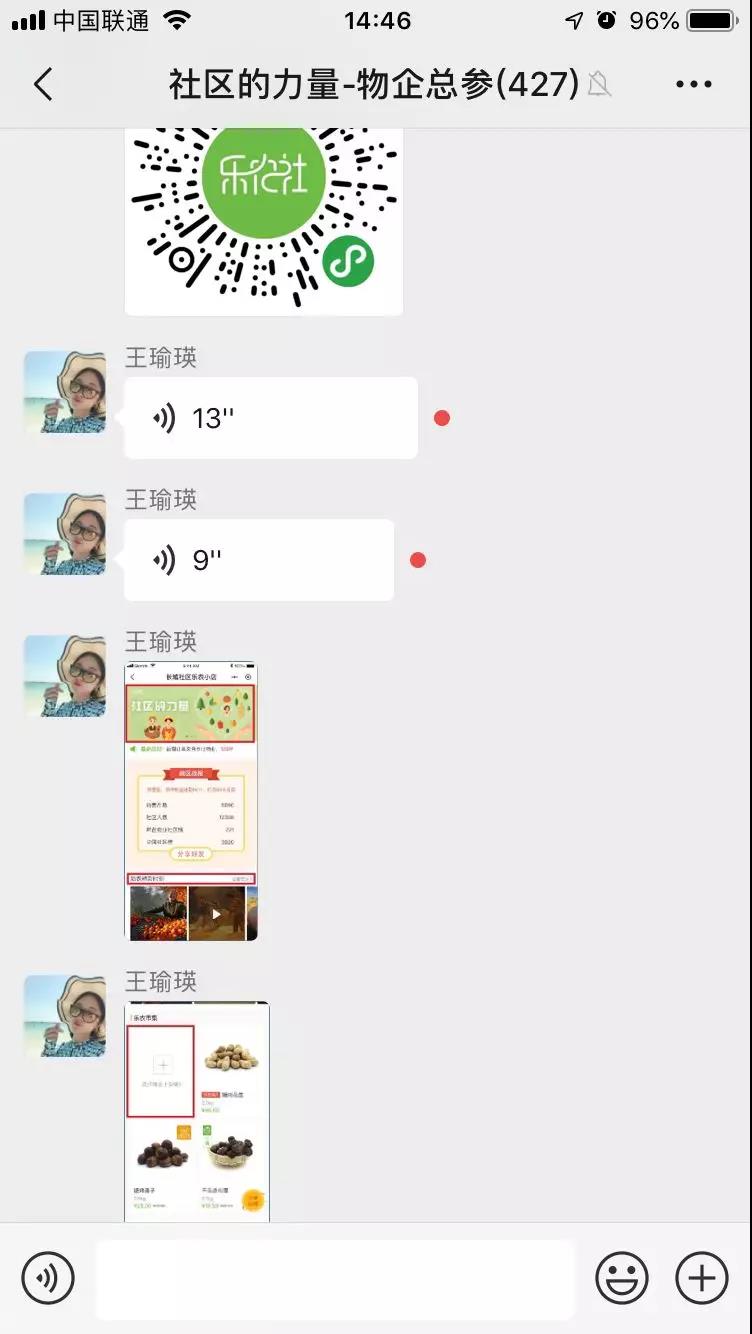Open the 乐农社 mini program code image
752x1334 pixels.
[264, 220]
